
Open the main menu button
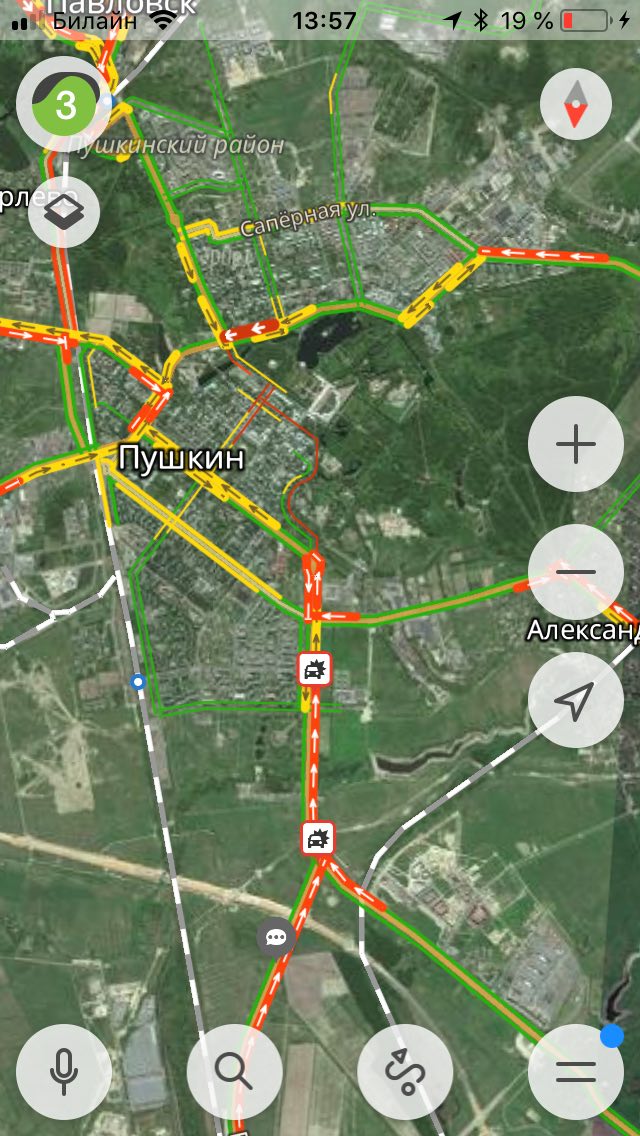[575, 1071]
